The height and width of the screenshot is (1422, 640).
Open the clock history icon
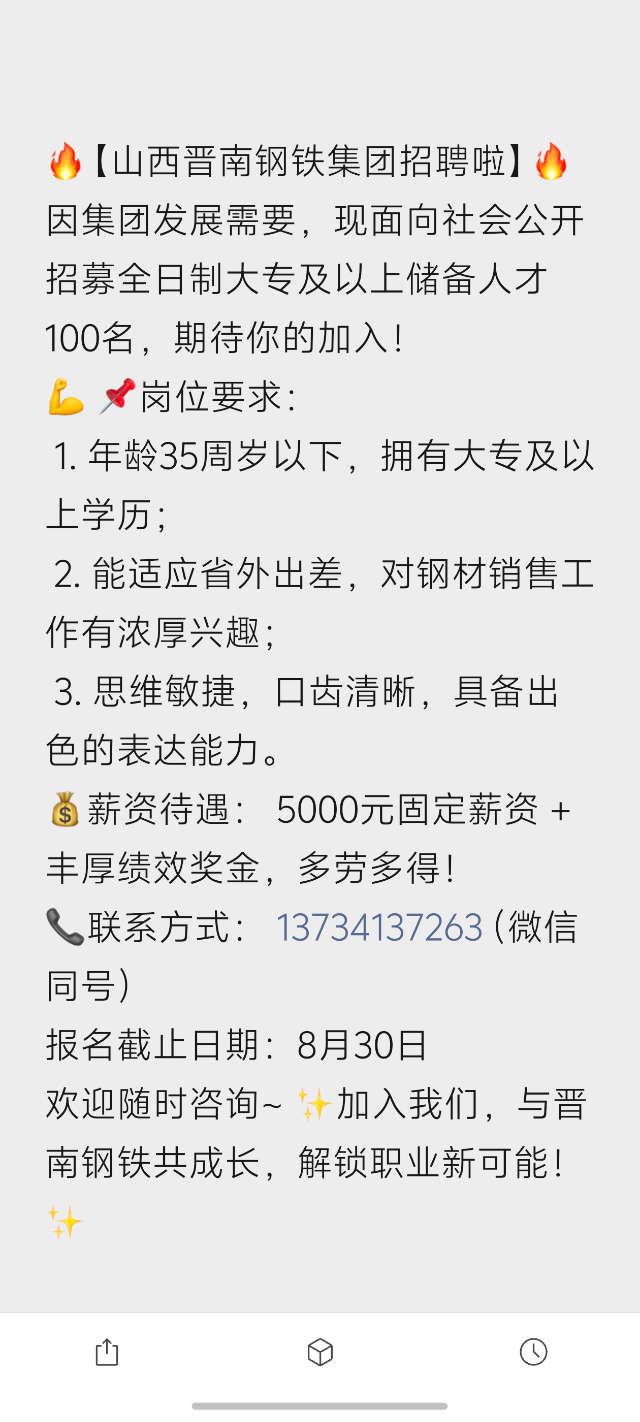click(533, 1353)
